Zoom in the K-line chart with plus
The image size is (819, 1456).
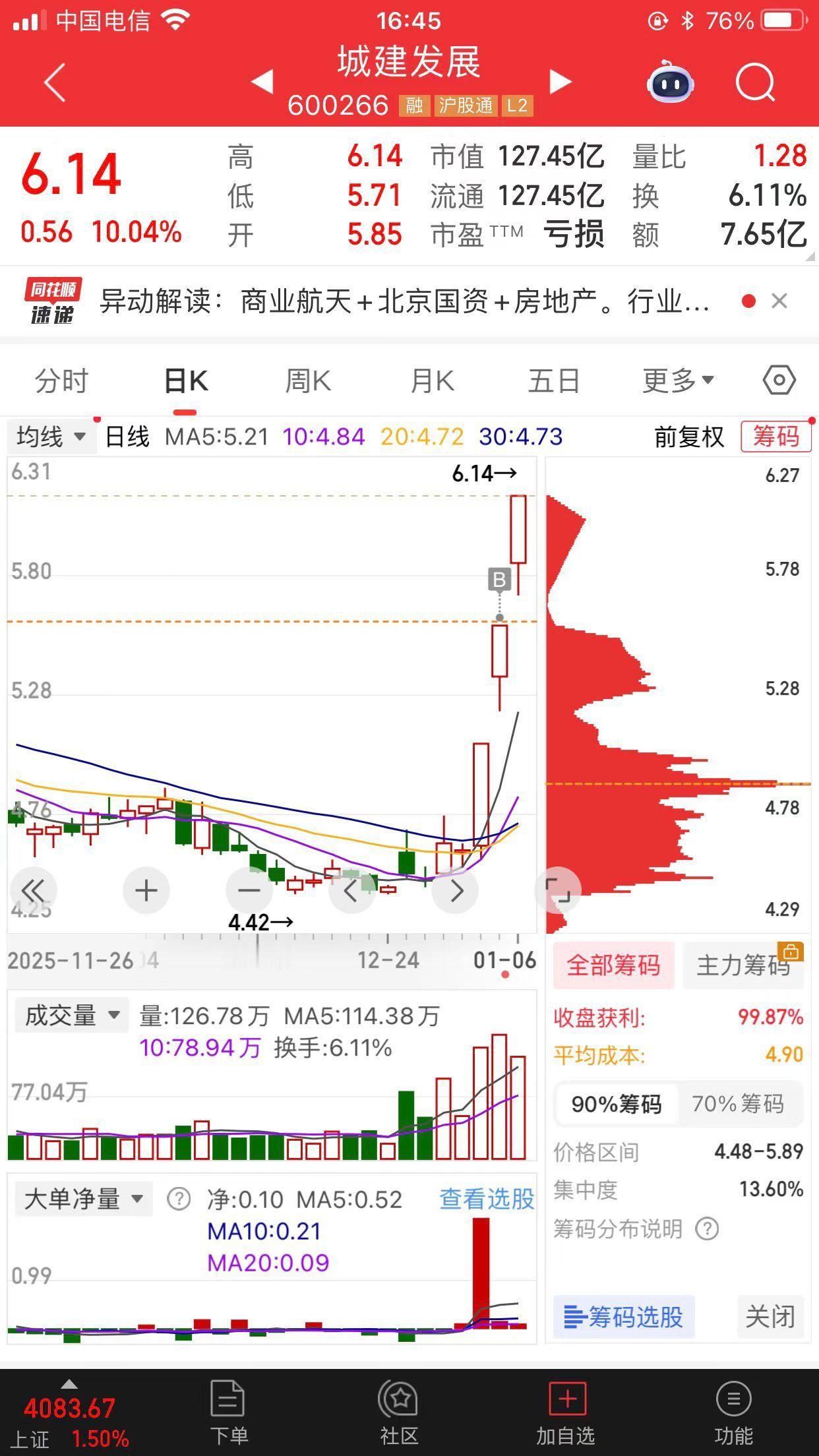tap(146, 891)
